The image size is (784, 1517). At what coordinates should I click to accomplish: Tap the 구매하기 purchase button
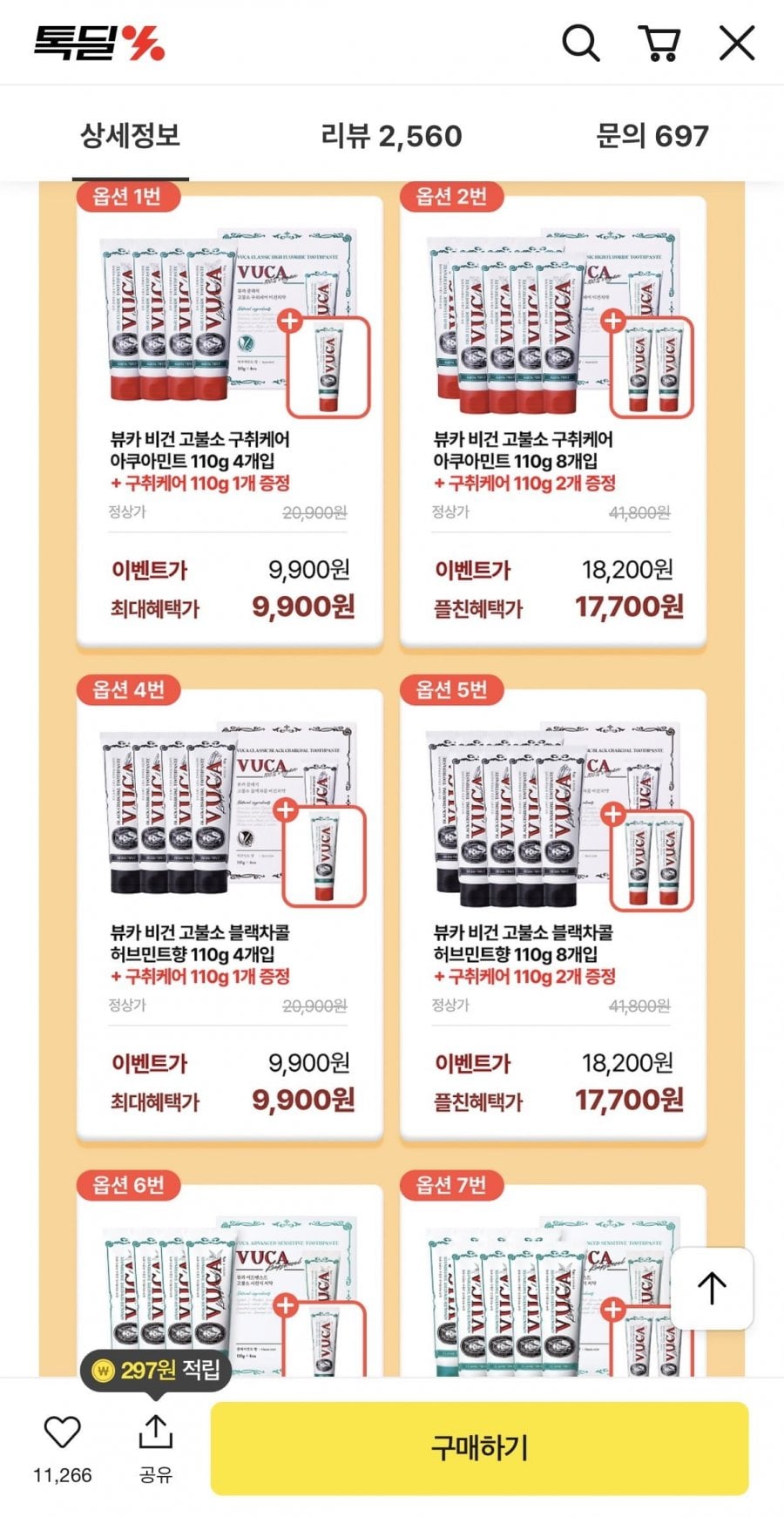tap(480, 1448)
